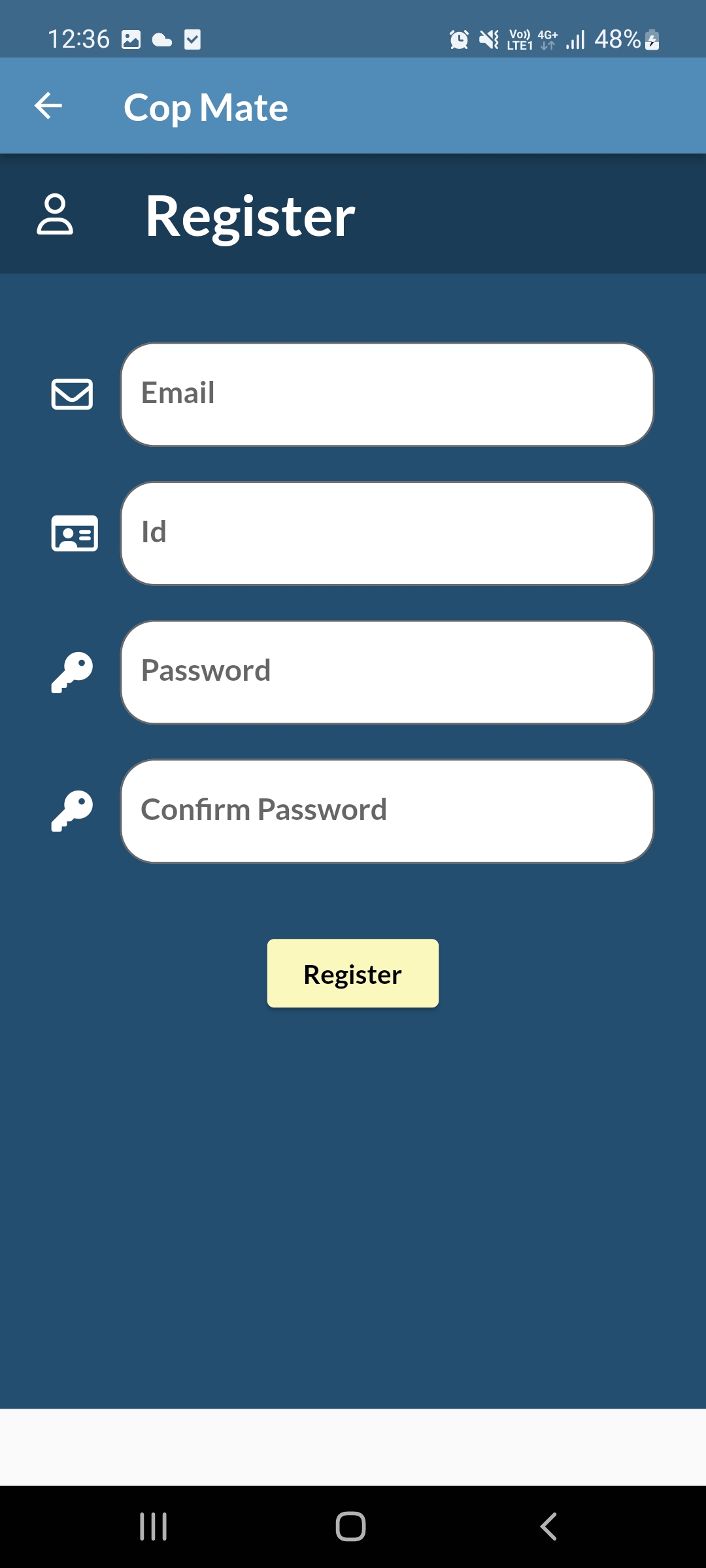Go back using the app bar arrow
Viewport: 706px width, 1568px height.
pos(48,106)
